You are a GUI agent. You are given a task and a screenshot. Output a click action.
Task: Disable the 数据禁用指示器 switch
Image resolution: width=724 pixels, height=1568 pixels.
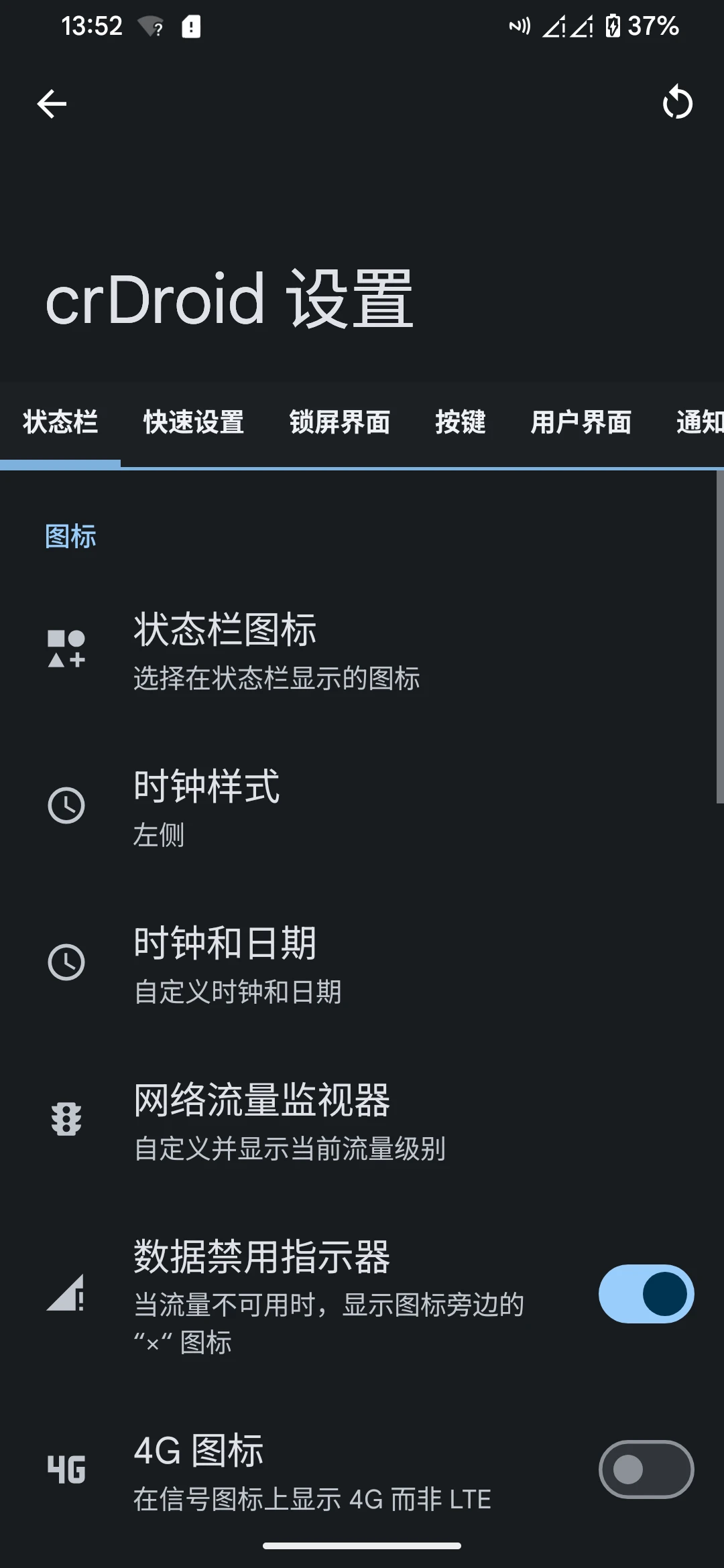click(646, 1294)
